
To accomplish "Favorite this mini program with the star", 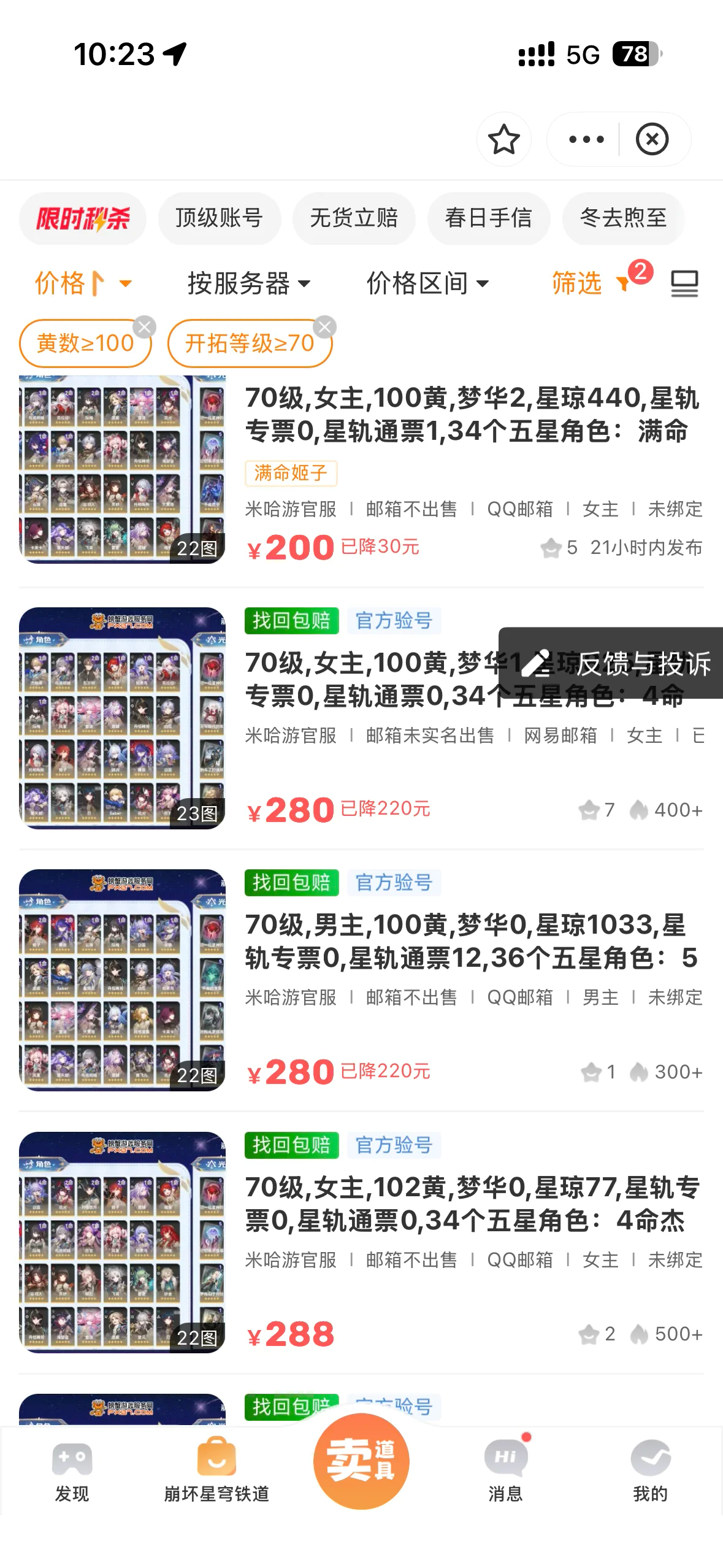I will pyautogui.click(x=503, y=139).
